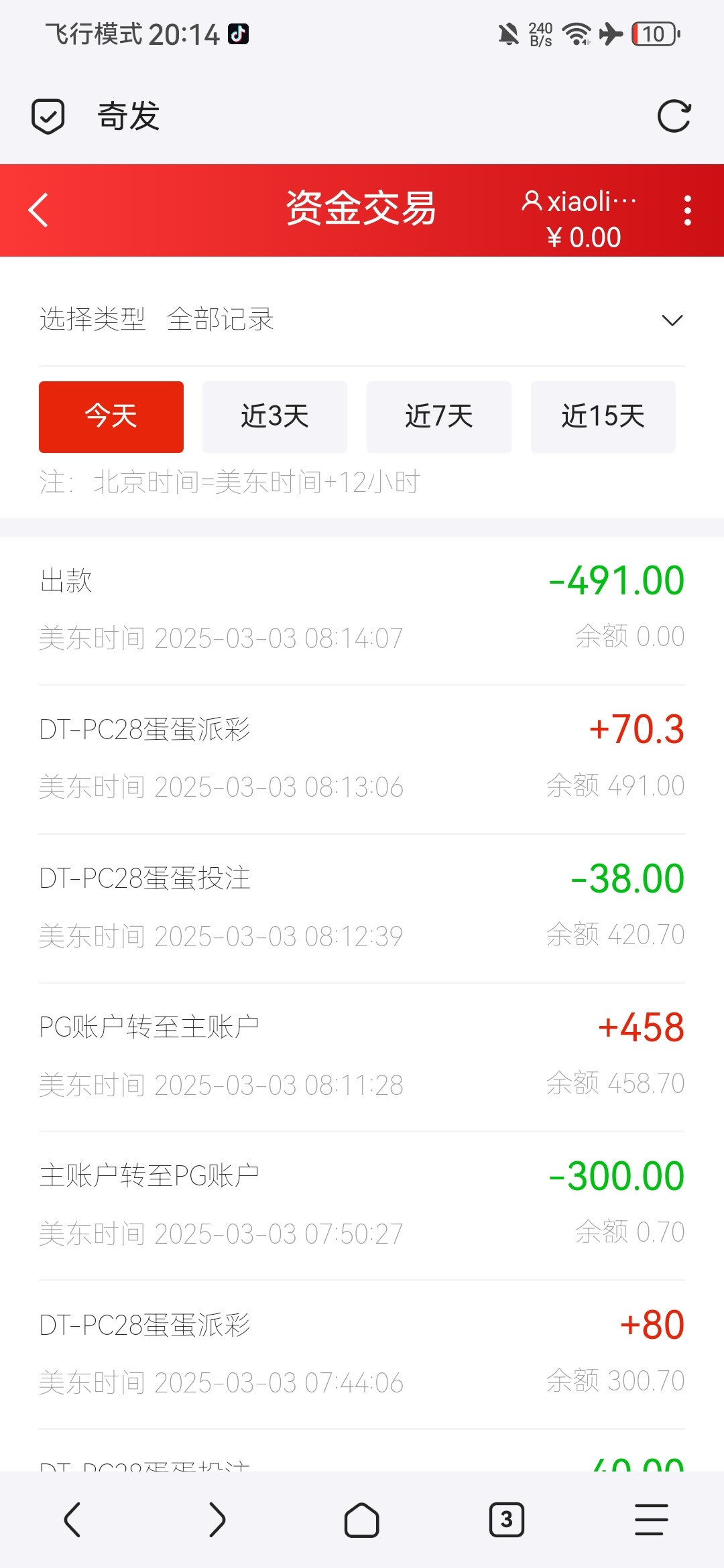Open the xiaoli account balance area

pyautogui.click(x=582, y=218)
